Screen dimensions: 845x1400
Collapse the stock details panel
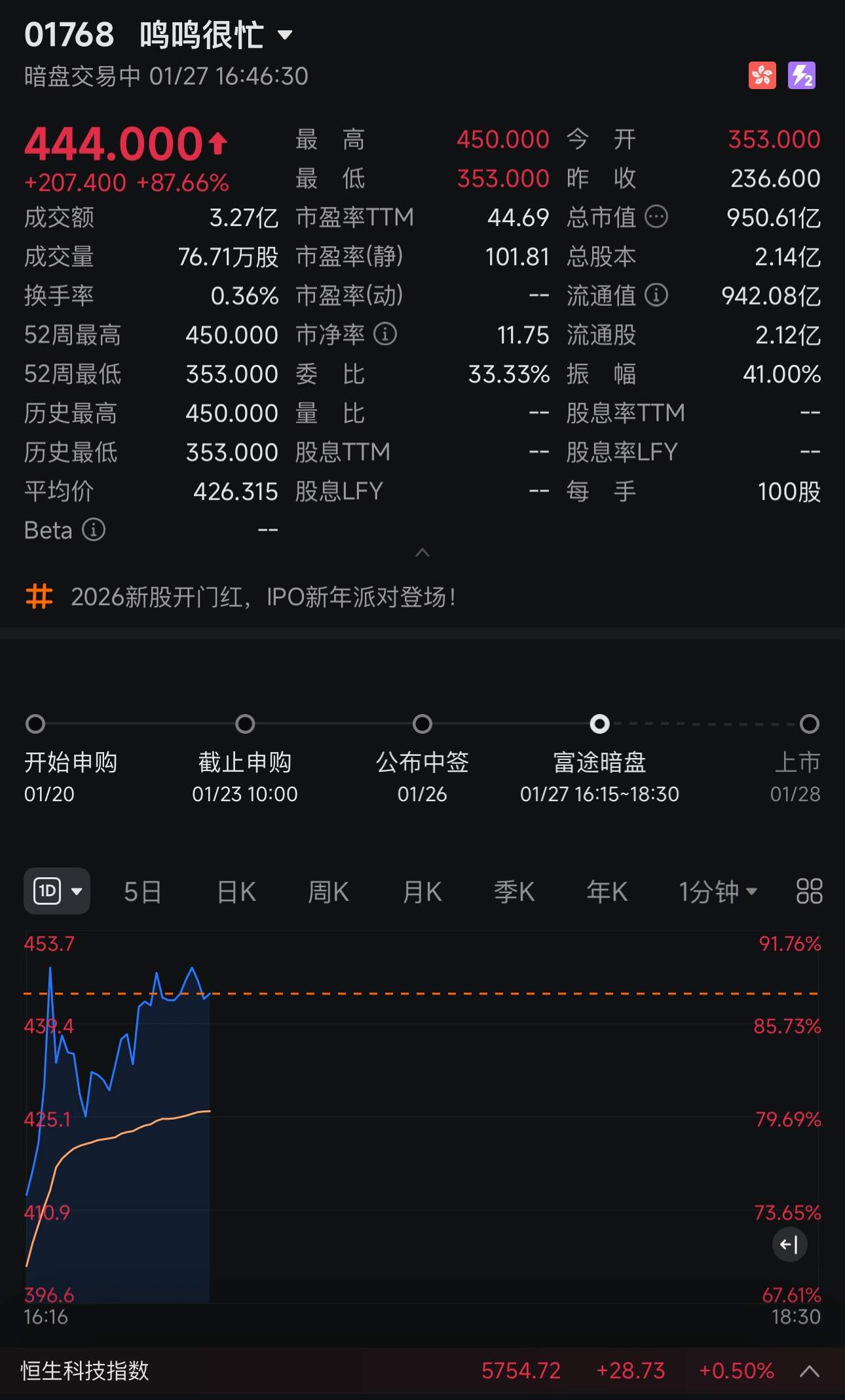tap(423, 553)
